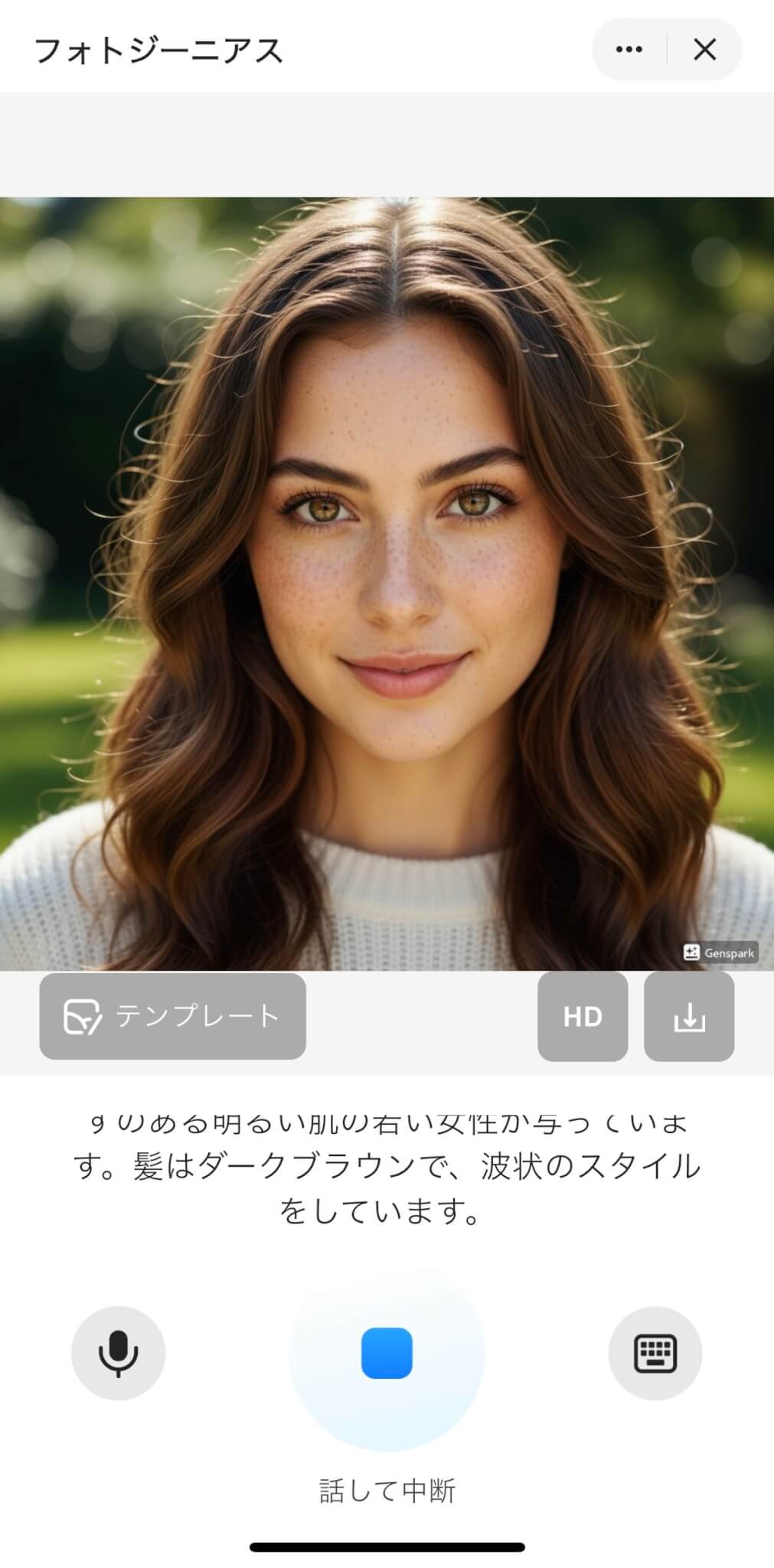The width and height of the screenshot is (774, 1568).
Task: Stop the voice response with blue square
Action: point(387,1353)
